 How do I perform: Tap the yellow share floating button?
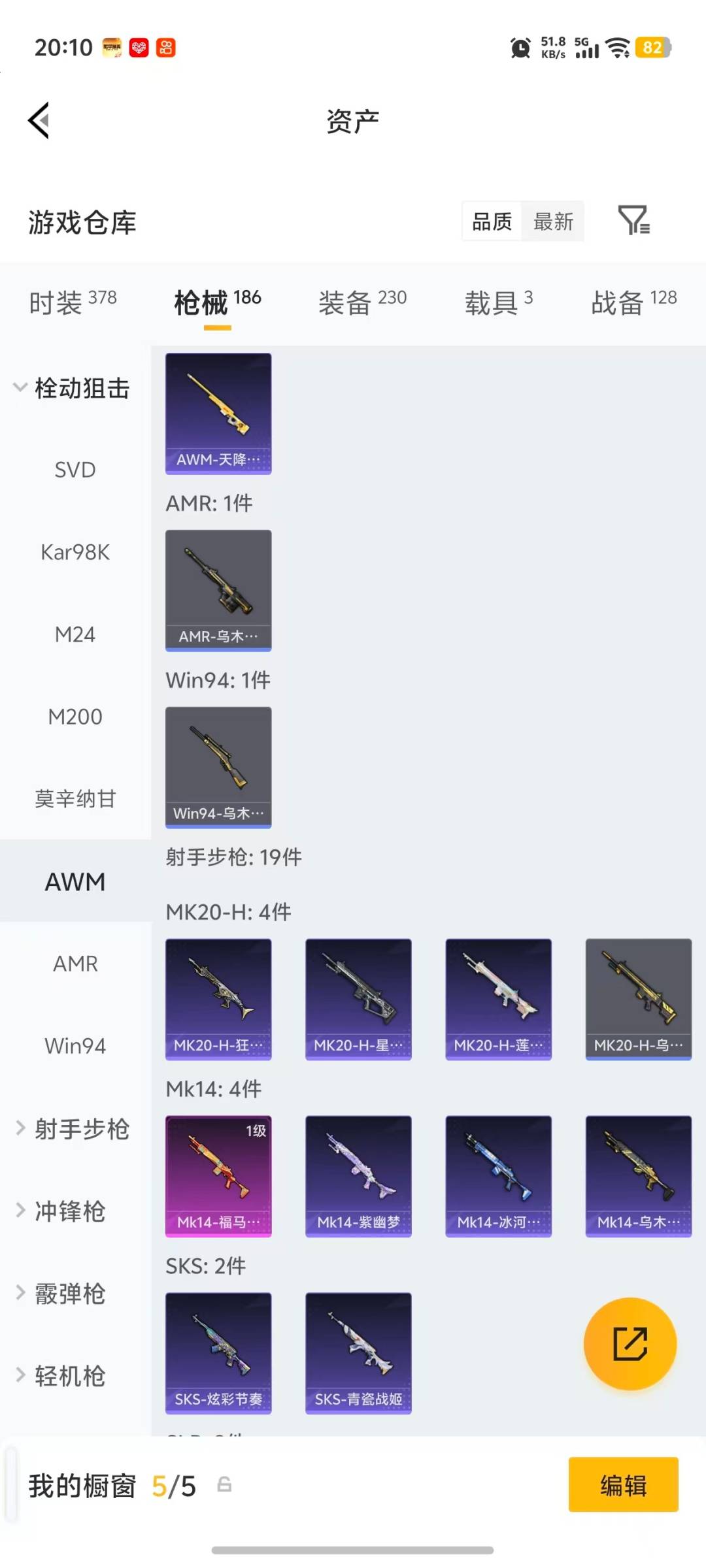630,1343
